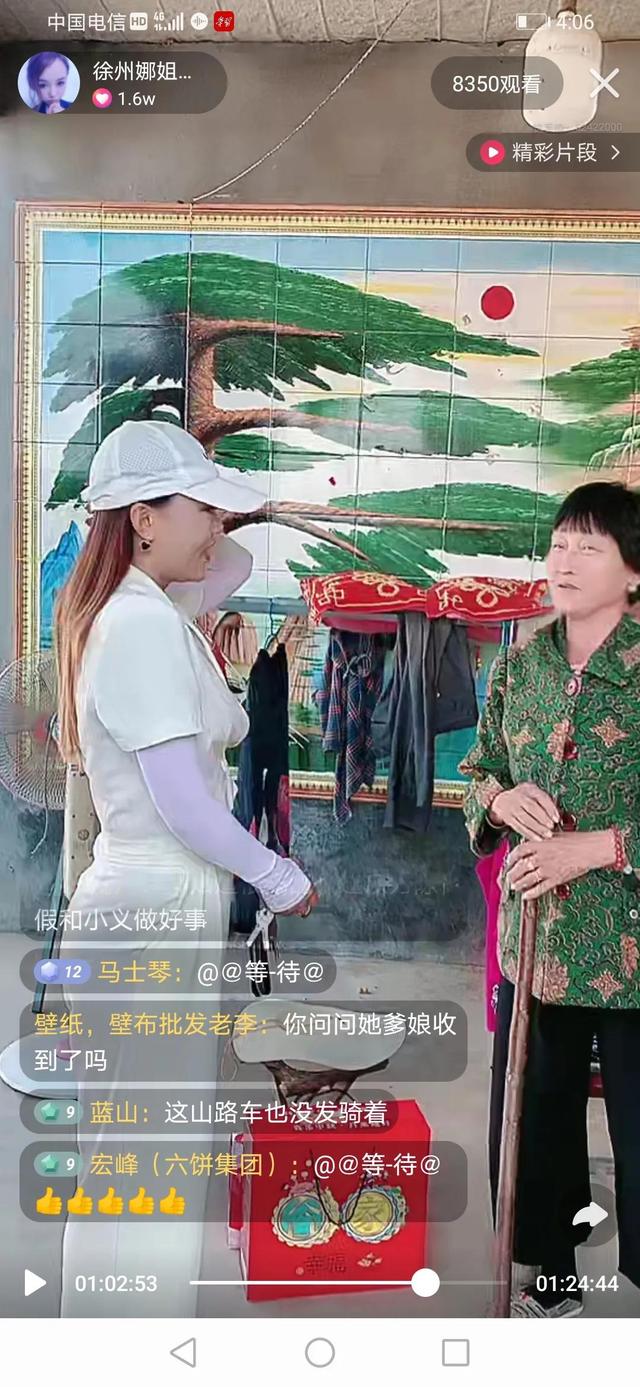640x1387 pixels.
Task: Open 精彩片段 highlights
Action: click(552, 152)
